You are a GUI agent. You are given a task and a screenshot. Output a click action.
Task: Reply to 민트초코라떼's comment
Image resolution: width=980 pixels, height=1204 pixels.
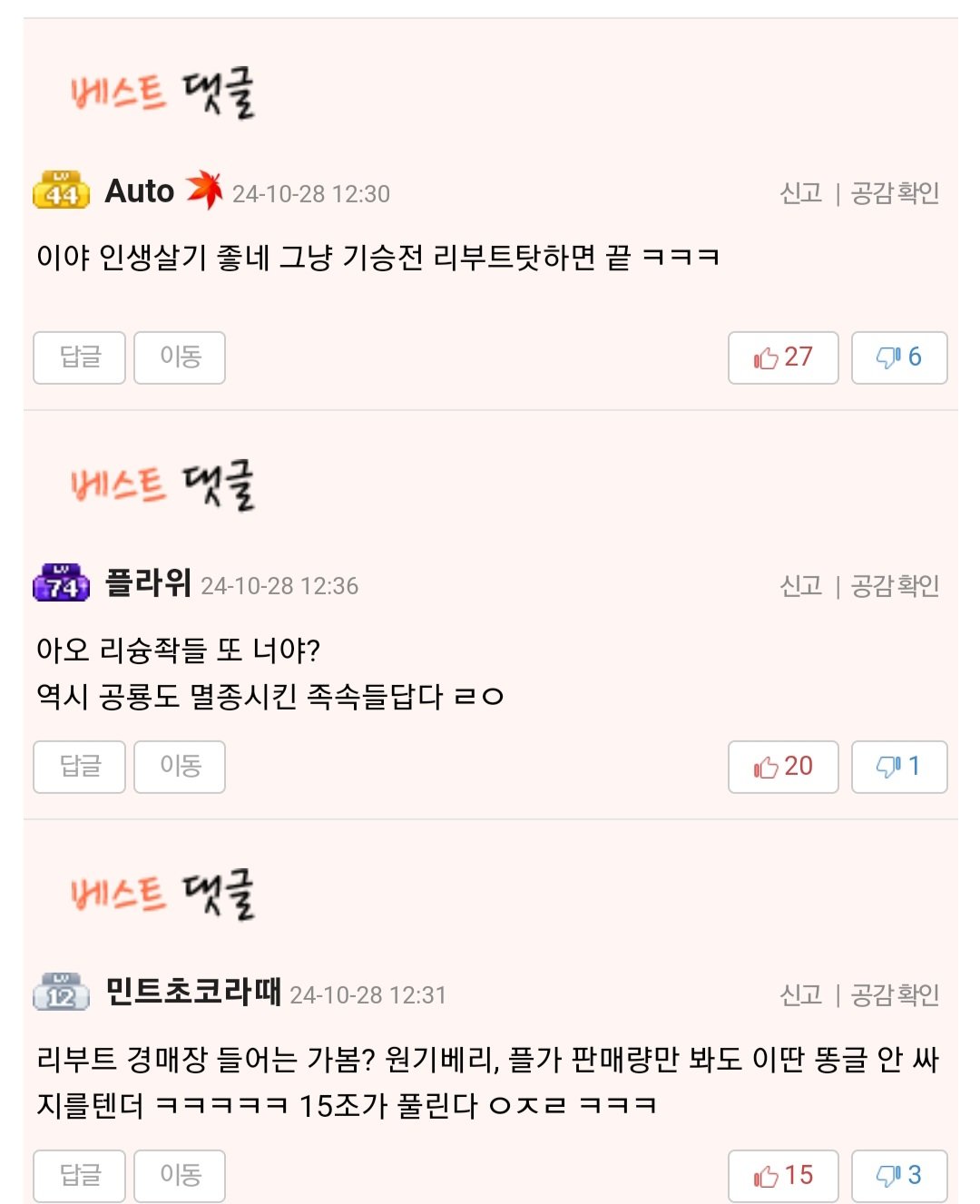point(79,1176)
